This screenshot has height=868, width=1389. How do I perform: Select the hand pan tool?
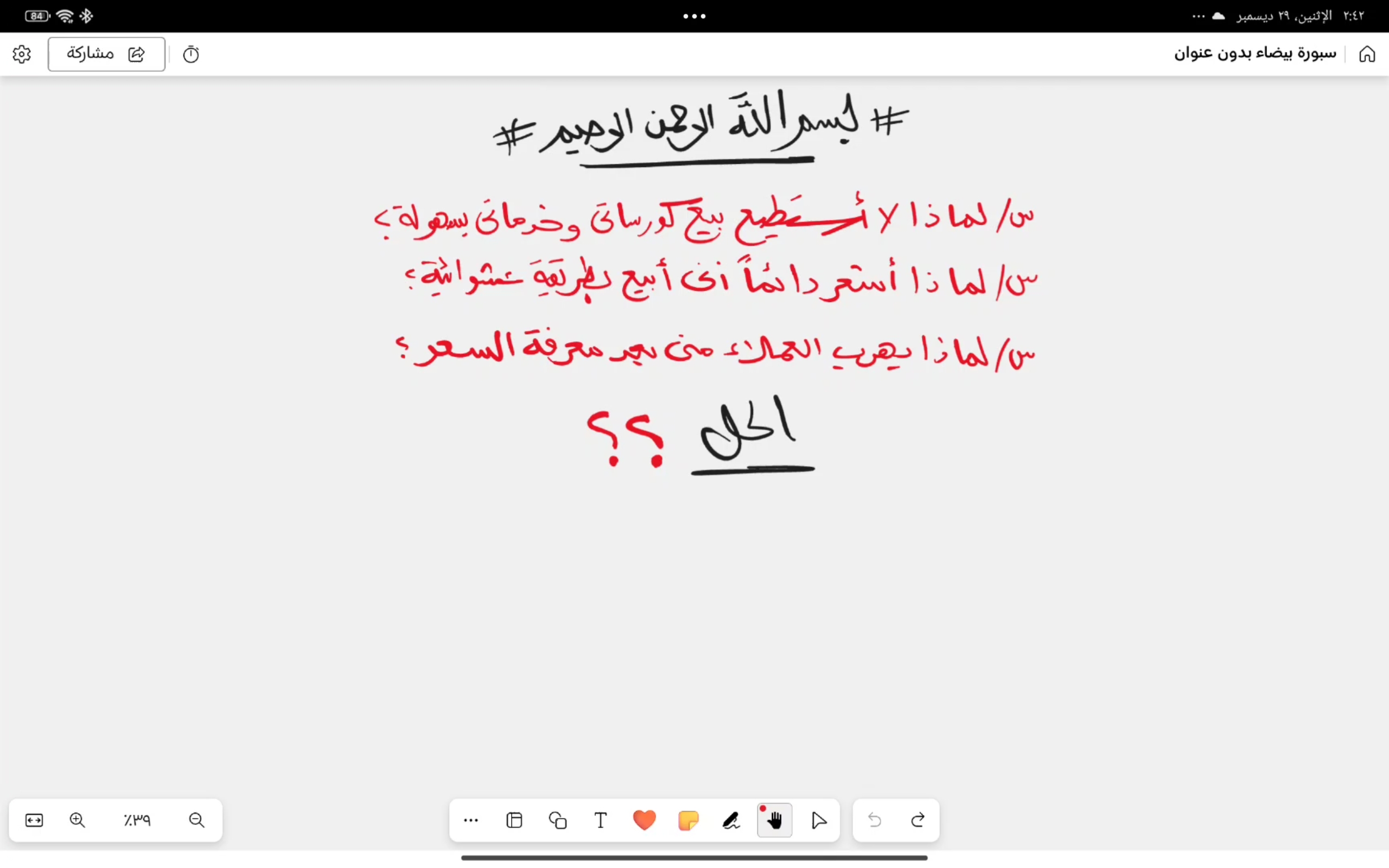click(775, 820)
